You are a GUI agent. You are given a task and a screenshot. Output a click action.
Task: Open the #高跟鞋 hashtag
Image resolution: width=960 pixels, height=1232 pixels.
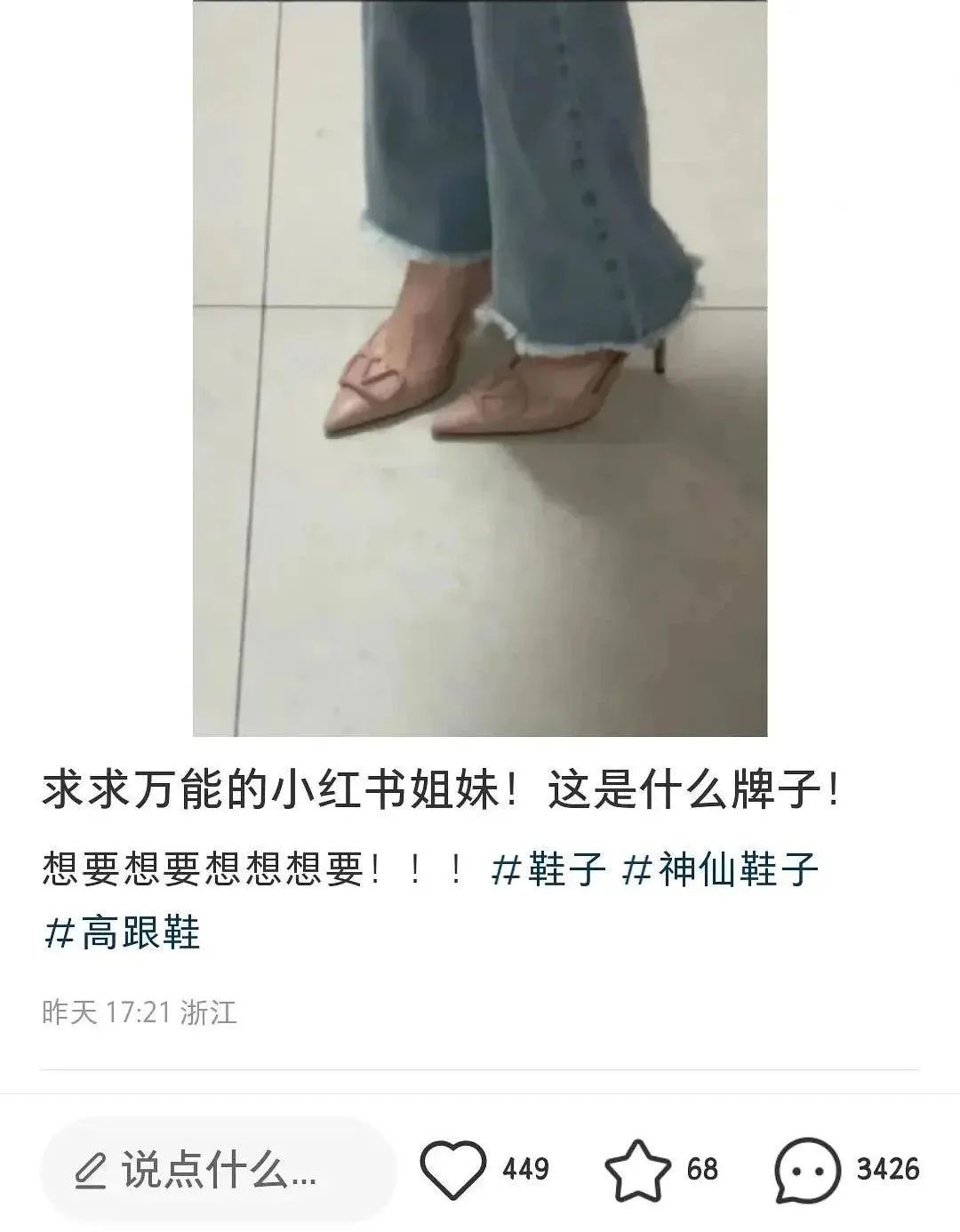point(122,933)
